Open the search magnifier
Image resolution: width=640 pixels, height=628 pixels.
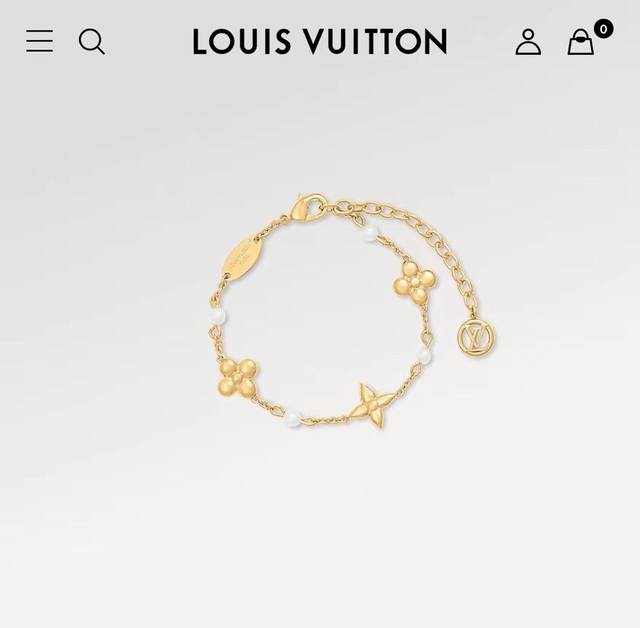(x=92, y=41)
